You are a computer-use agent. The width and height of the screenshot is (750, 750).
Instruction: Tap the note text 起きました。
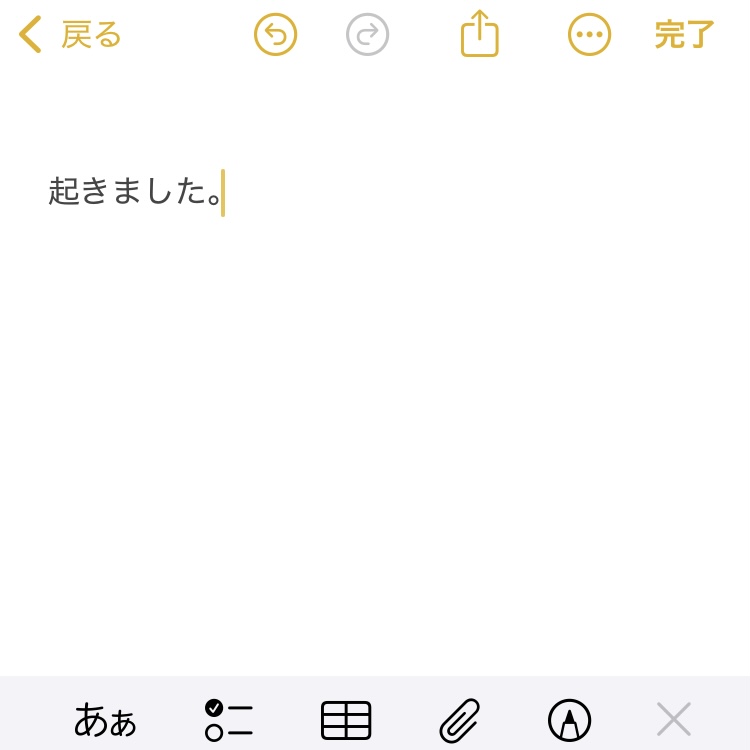[135, 191]
